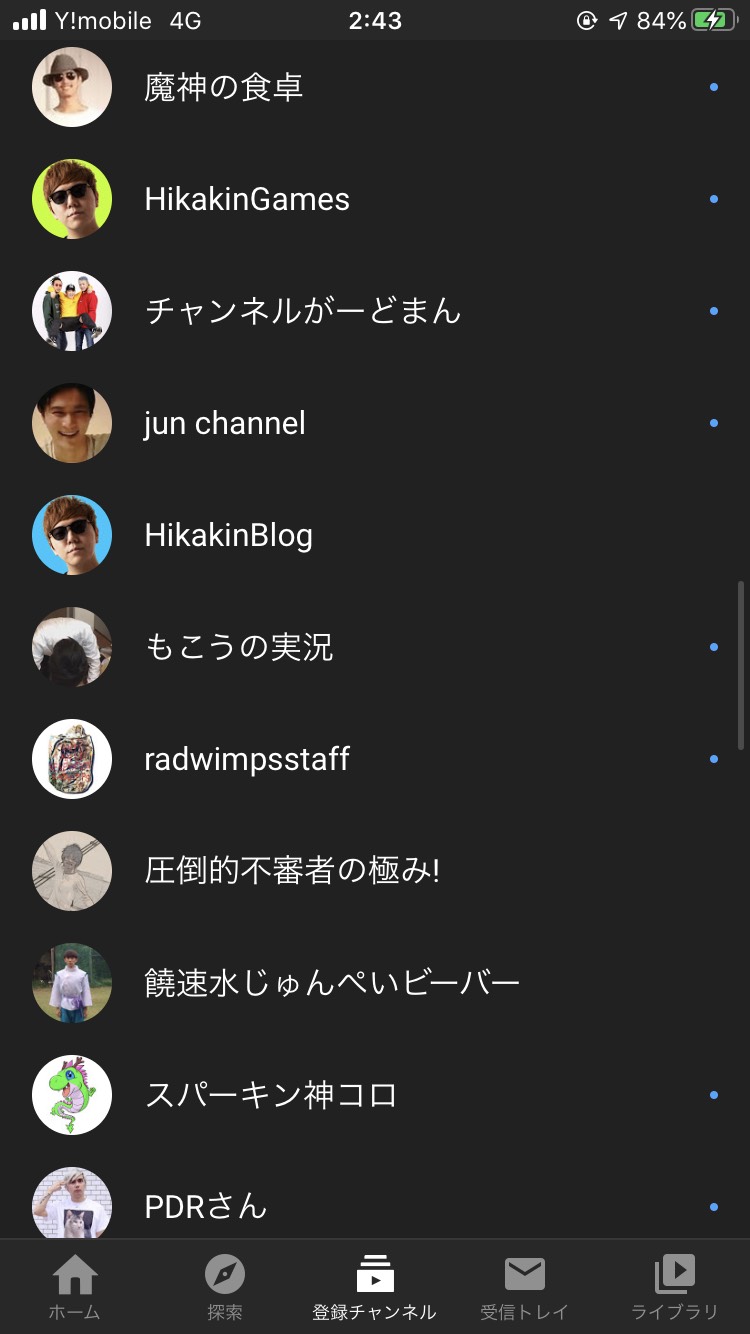The width and height of the screenshot is (750, 1334).
Task: Go to the ライブラリ tab
Action: (x=675, y=1287)
